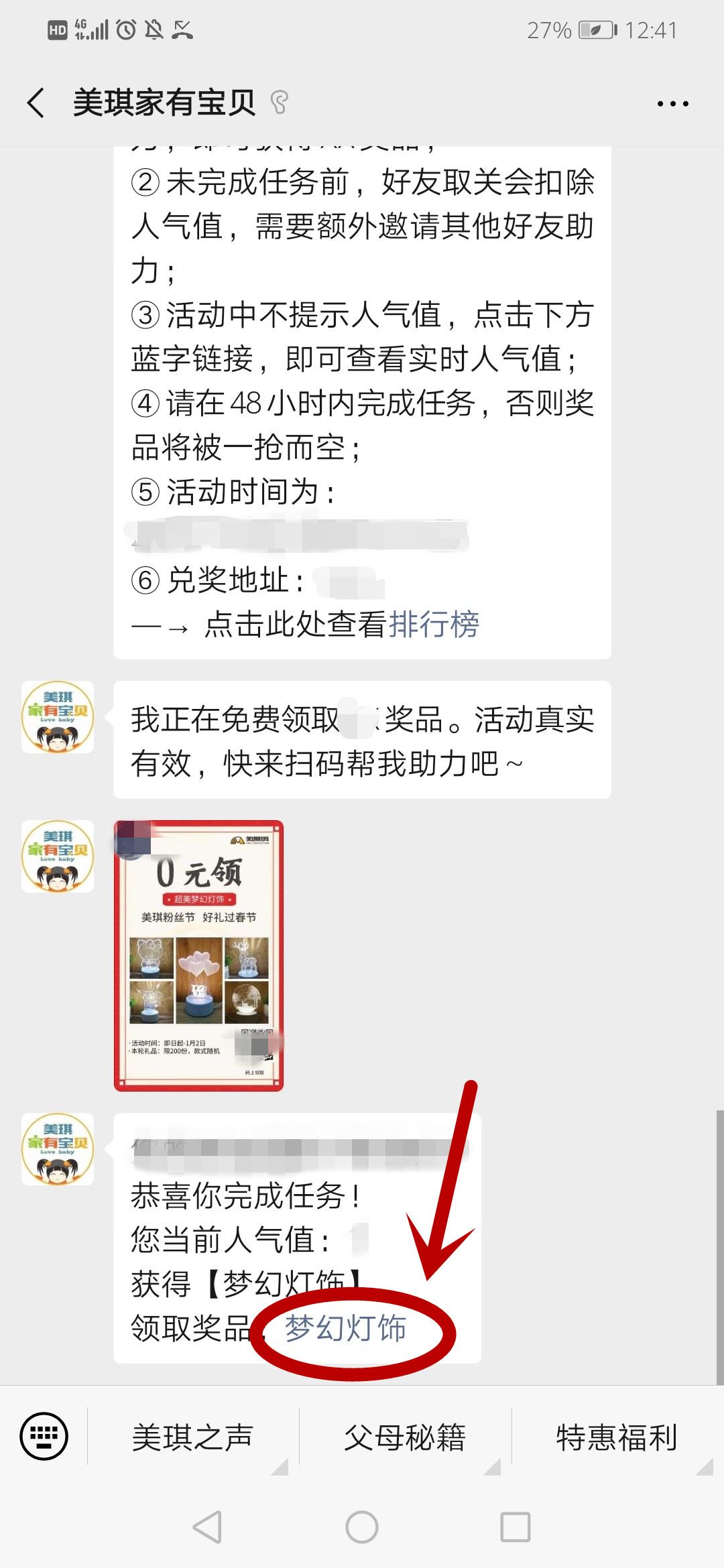Open the 排行榜 ranking link
The width and height of the screenshot is (724, 1568).
point(434,625)
